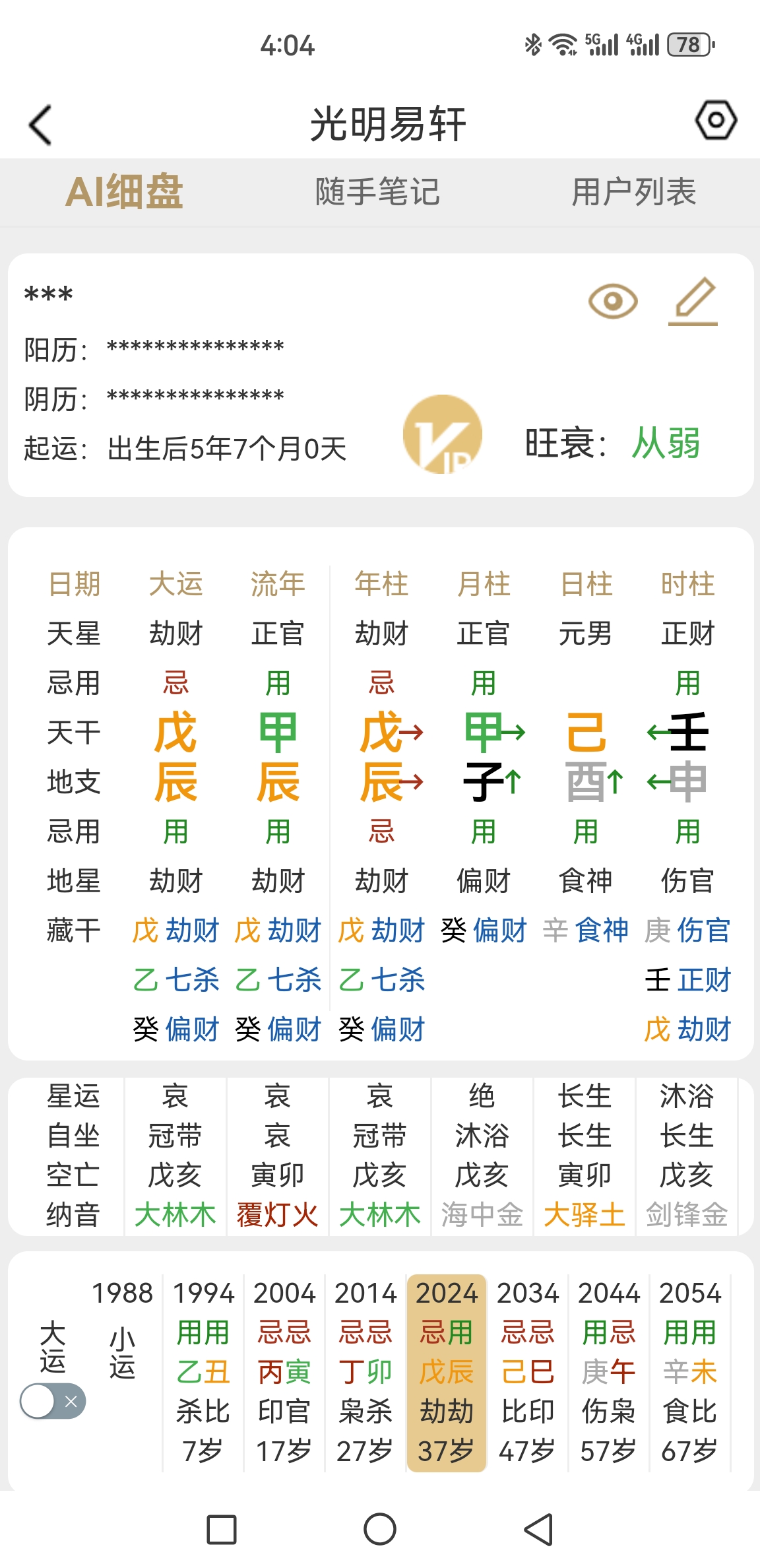The width and height of the screenshot is (760, 1568).
Task: Open recent apps with the square button
Action: (222, 1529)
